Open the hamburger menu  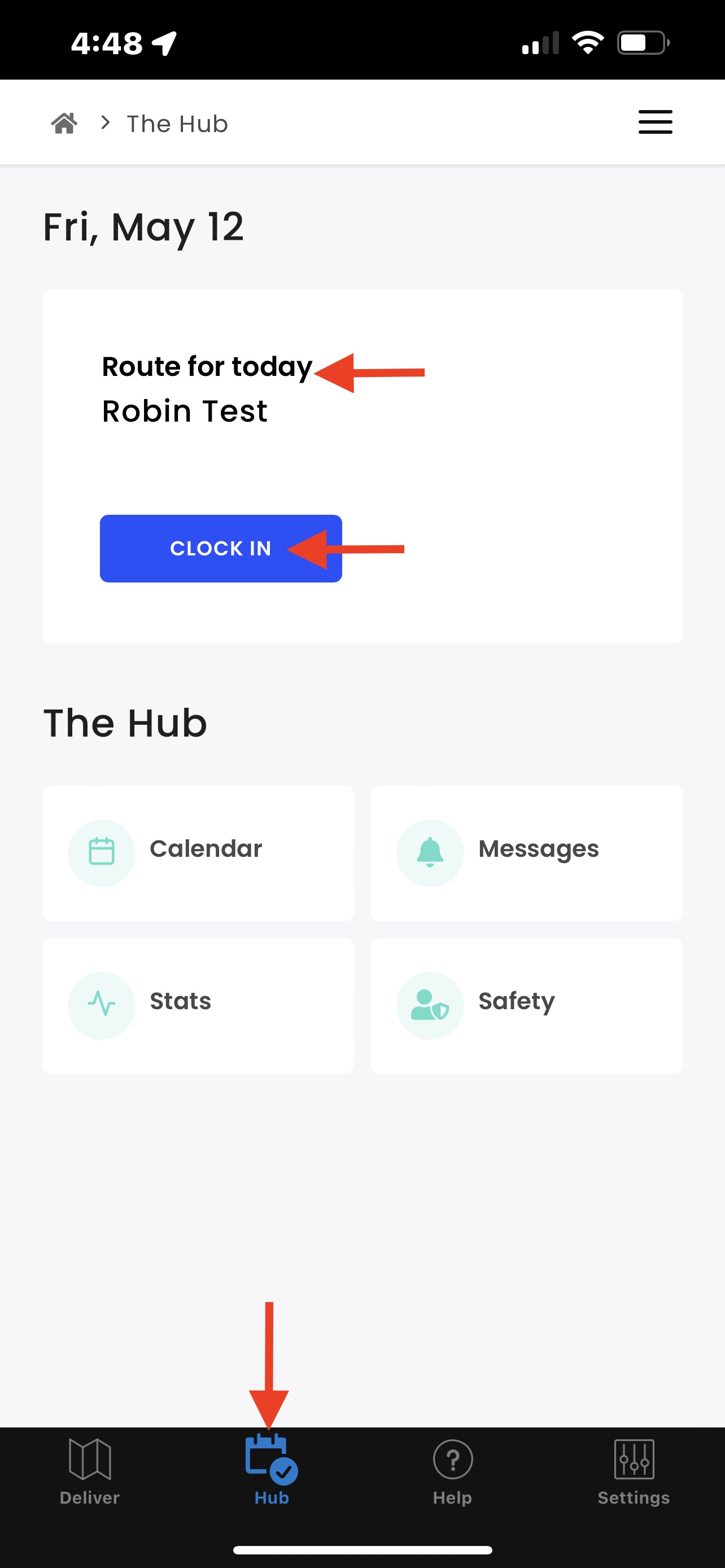pyautogui.click(x=655, y=122)
